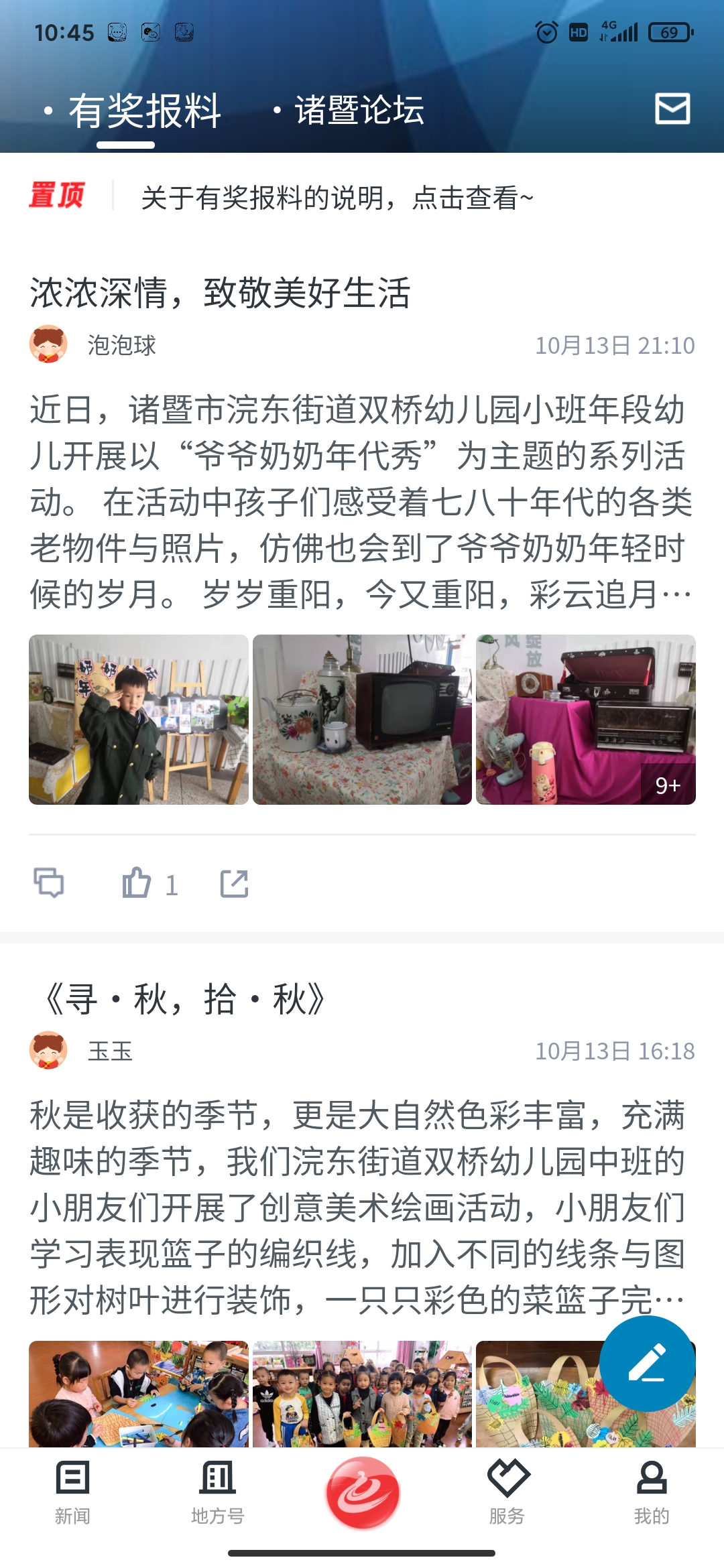
Task: Like 泡泡球's post
Action: coord(137,883)
